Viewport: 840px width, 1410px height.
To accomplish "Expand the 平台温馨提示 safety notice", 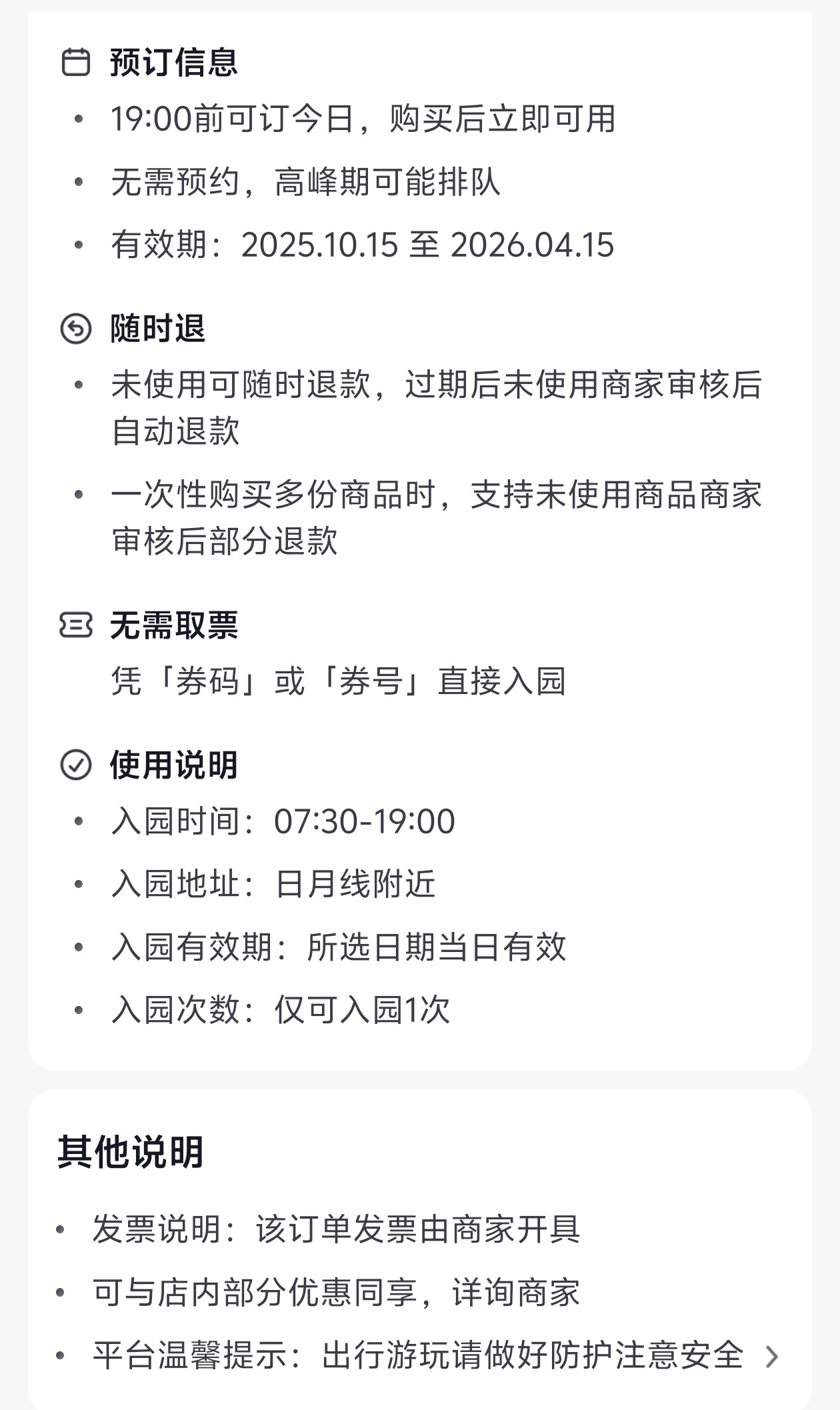I will click(771, 1357).
